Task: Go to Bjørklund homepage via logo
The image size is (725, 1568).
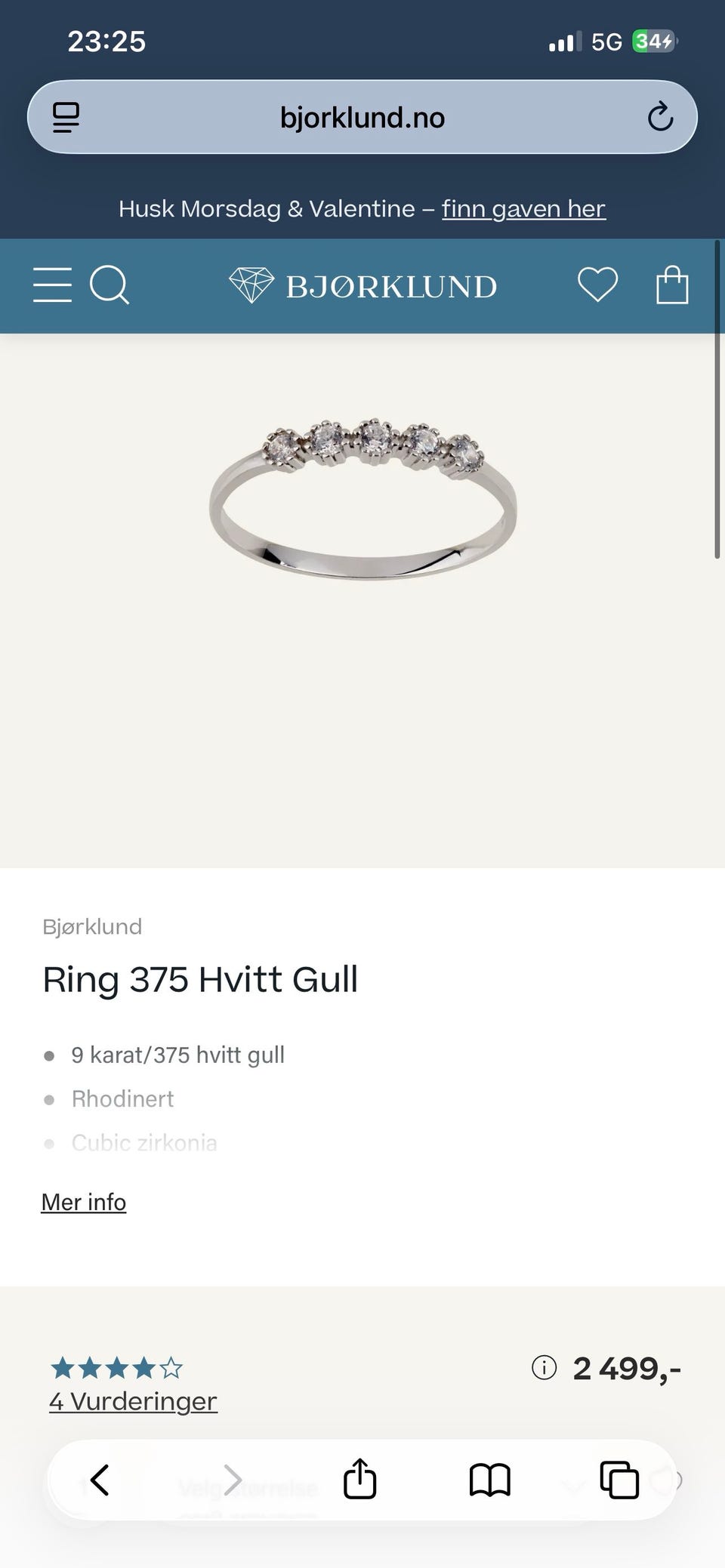Action: (x=362, y=286)
